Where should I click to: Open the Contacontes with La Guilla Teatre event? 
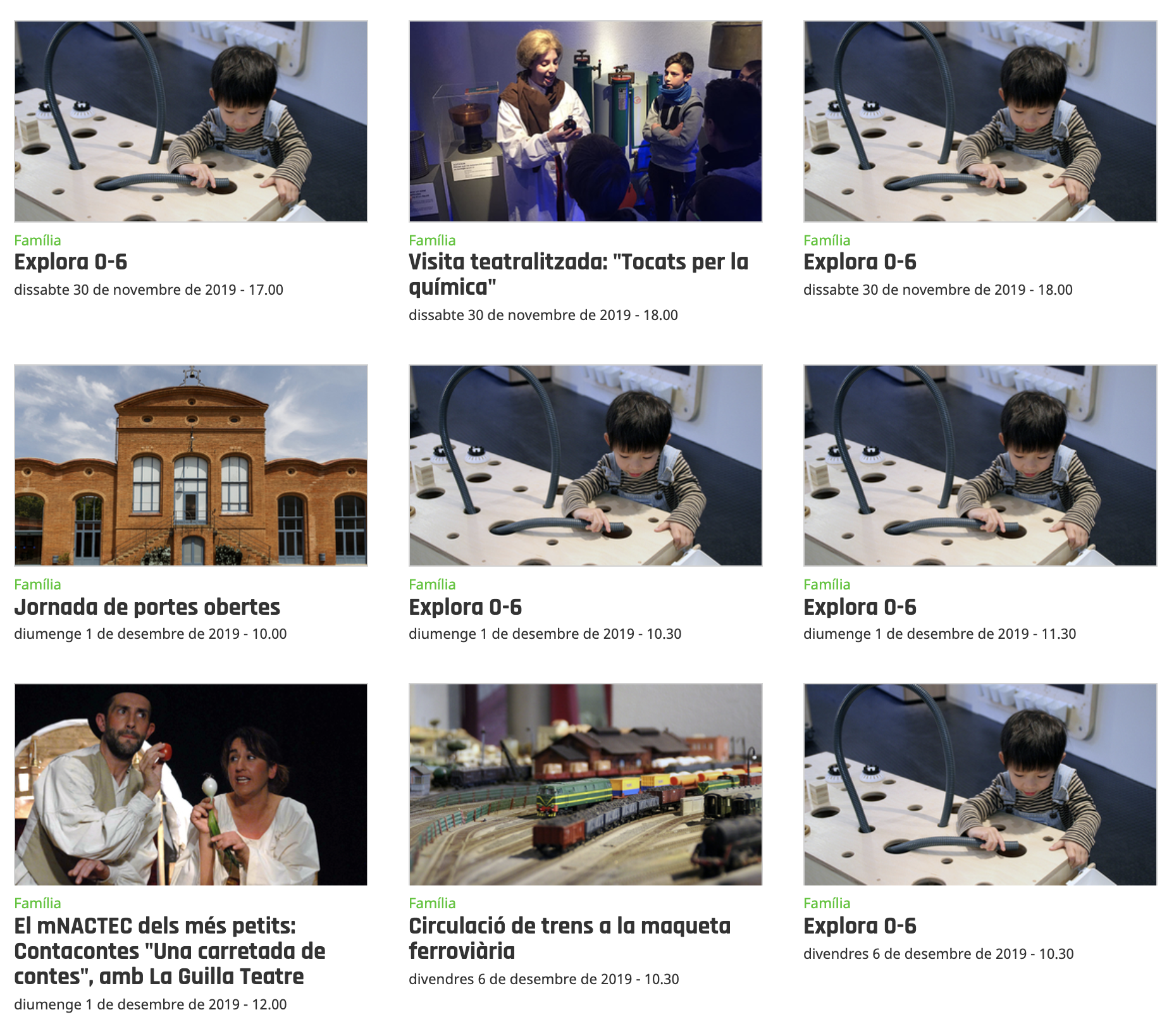(170, 951)
